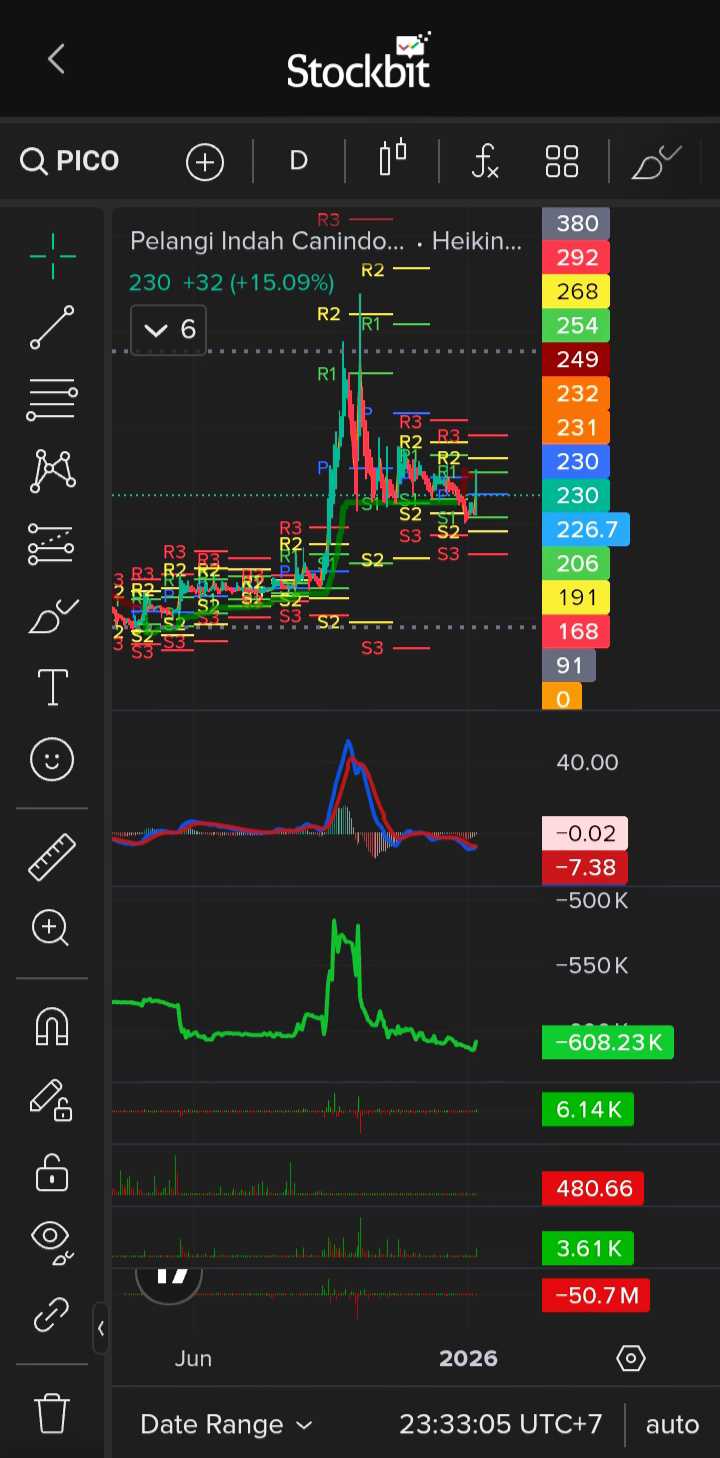Go back from the chart screen
This screenshot has width=720, height=1458.
pyautogui.click(x=56, y=59)
